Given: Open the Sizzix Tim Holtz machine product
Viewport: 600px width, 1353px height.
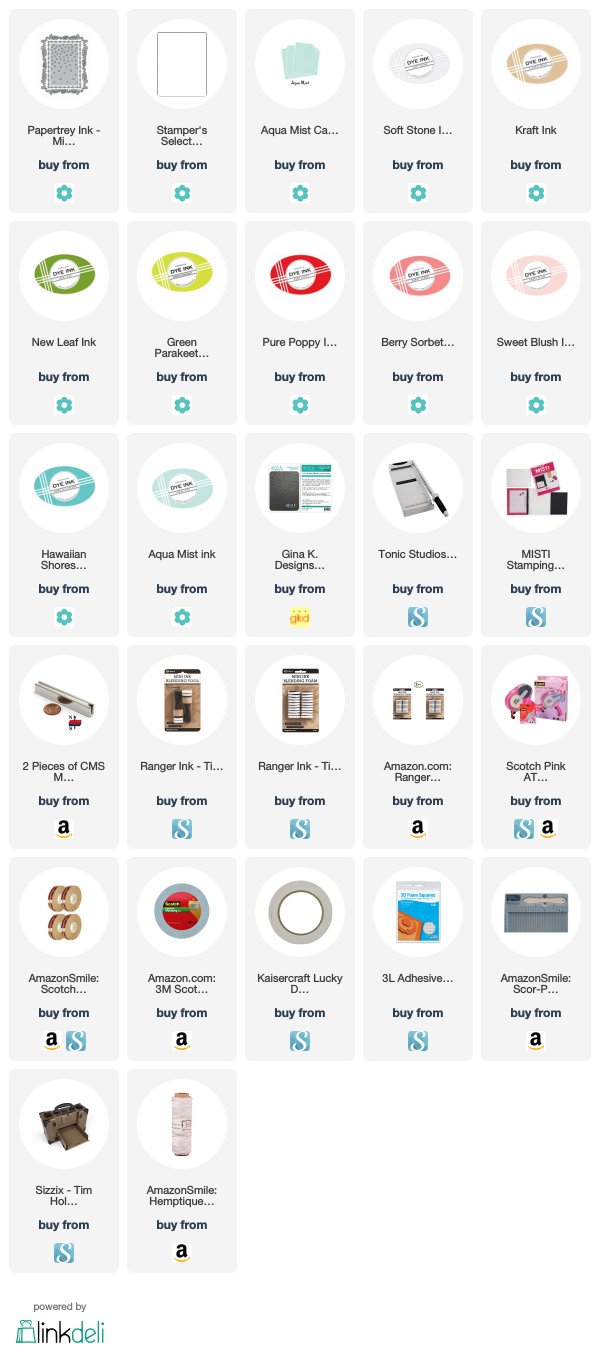Looking at the screenshot, I should [x=64, y=1171].
